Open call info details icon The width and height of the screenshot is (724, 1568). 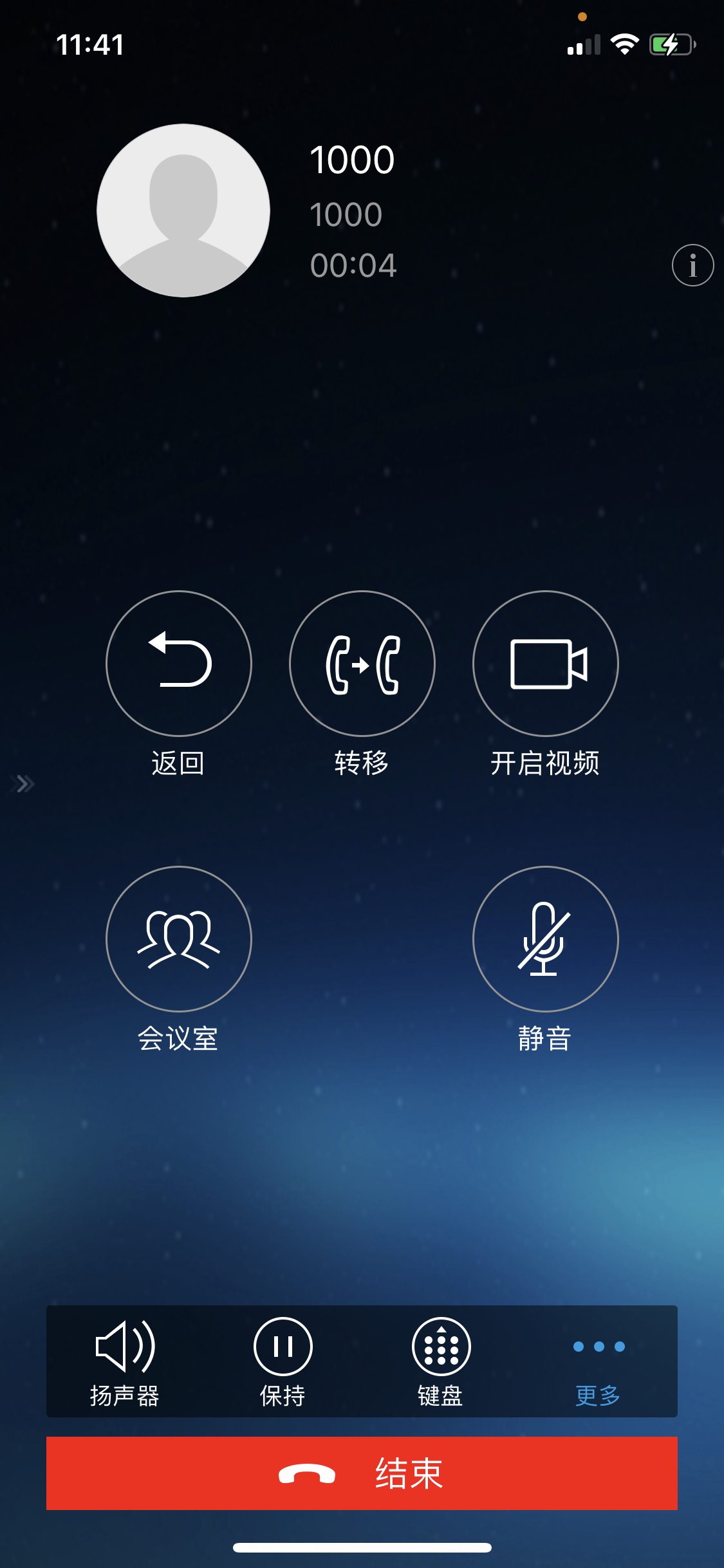(692, 265)
